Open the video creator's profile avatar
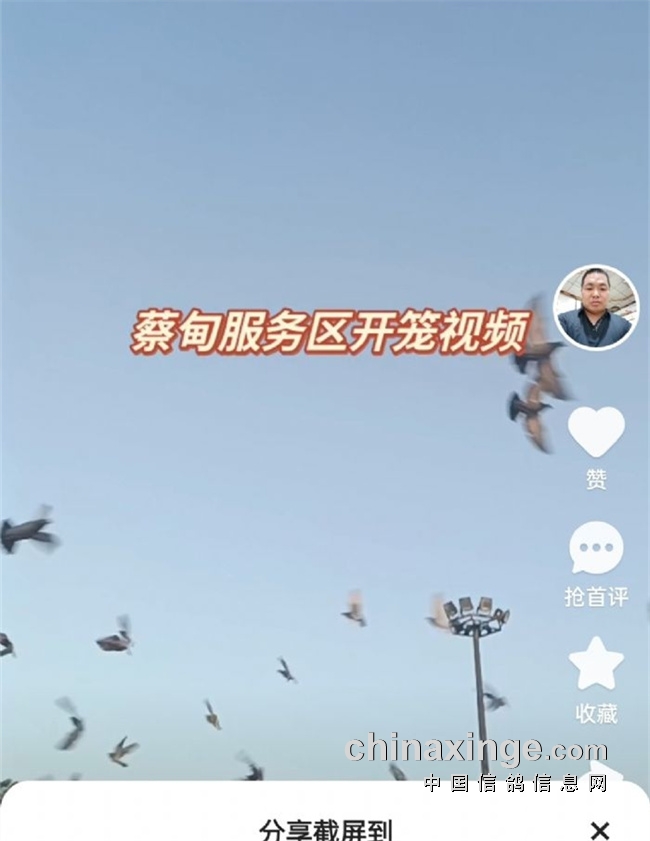Image resolution: width=650 pixels, height=841 pixels. [596, 307]
